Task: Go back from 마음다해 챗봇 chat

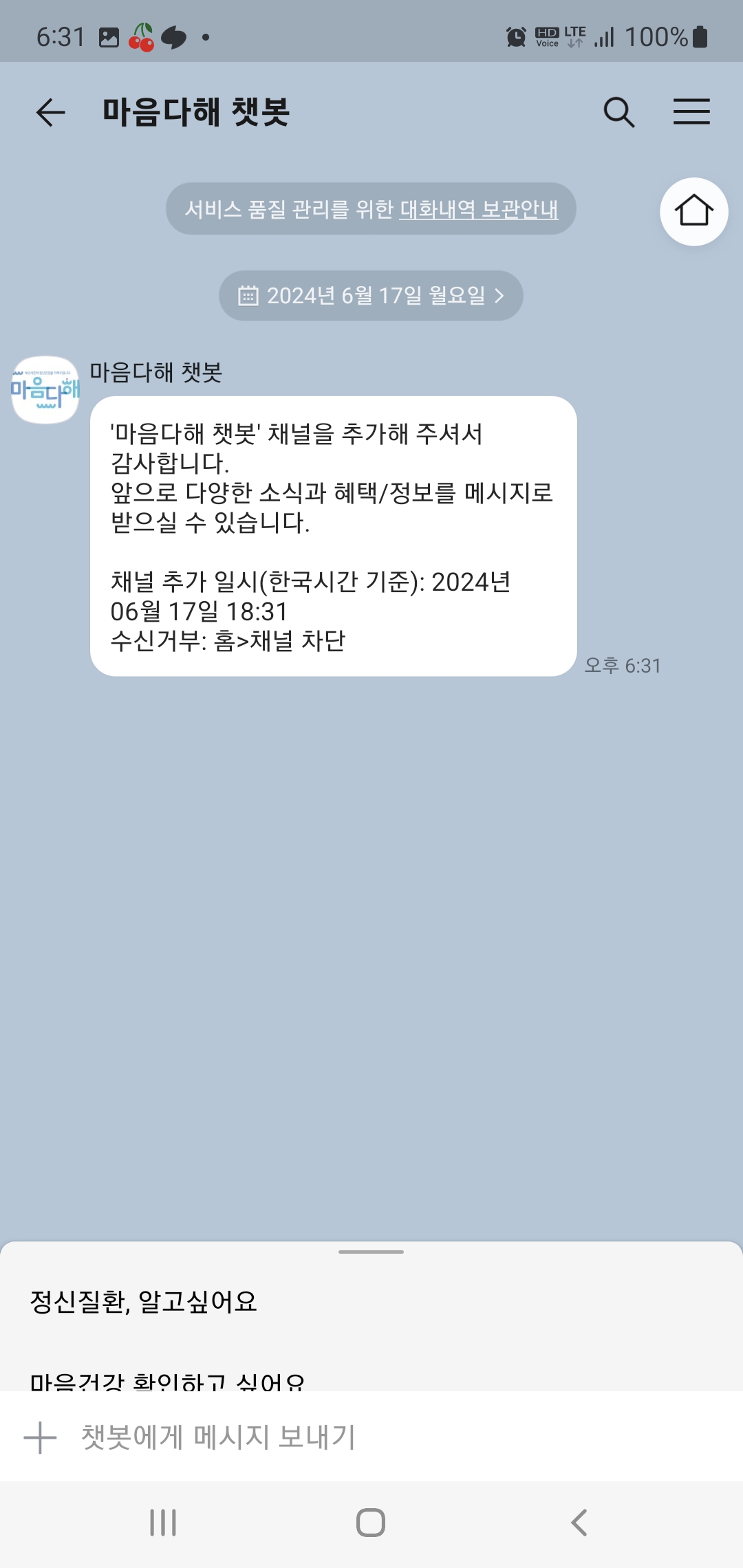Action: tap(50, 112)
